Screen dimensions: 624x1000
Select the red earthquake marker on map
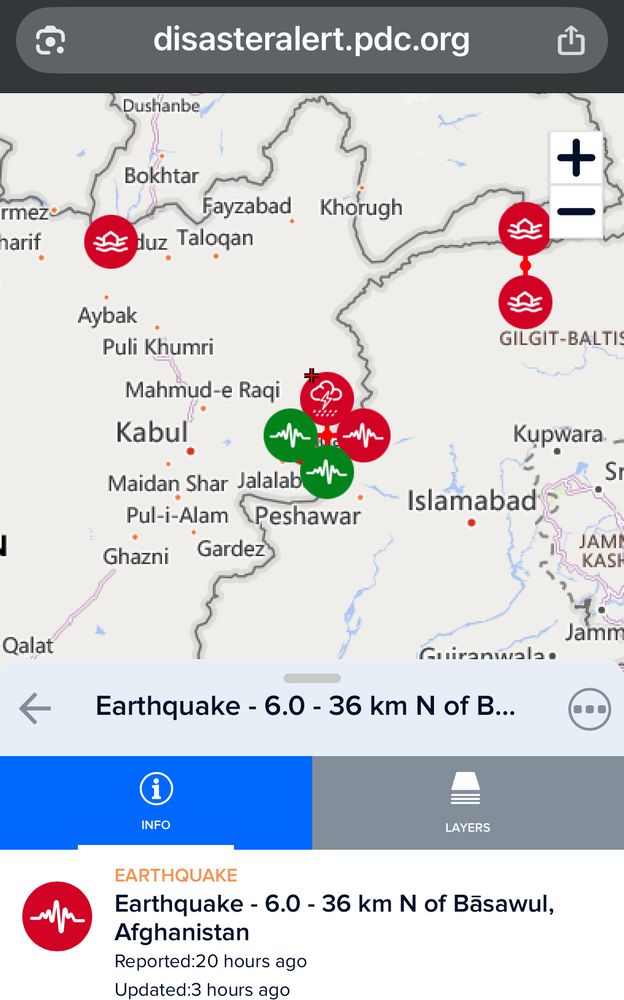coord(365,435)
